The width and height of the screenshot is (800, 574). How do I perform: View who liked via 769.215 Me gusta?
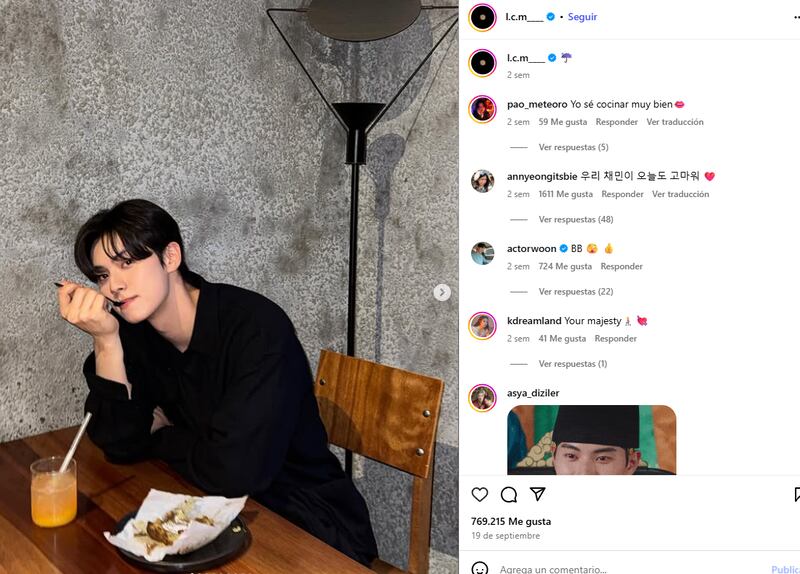tap(511, 521)
